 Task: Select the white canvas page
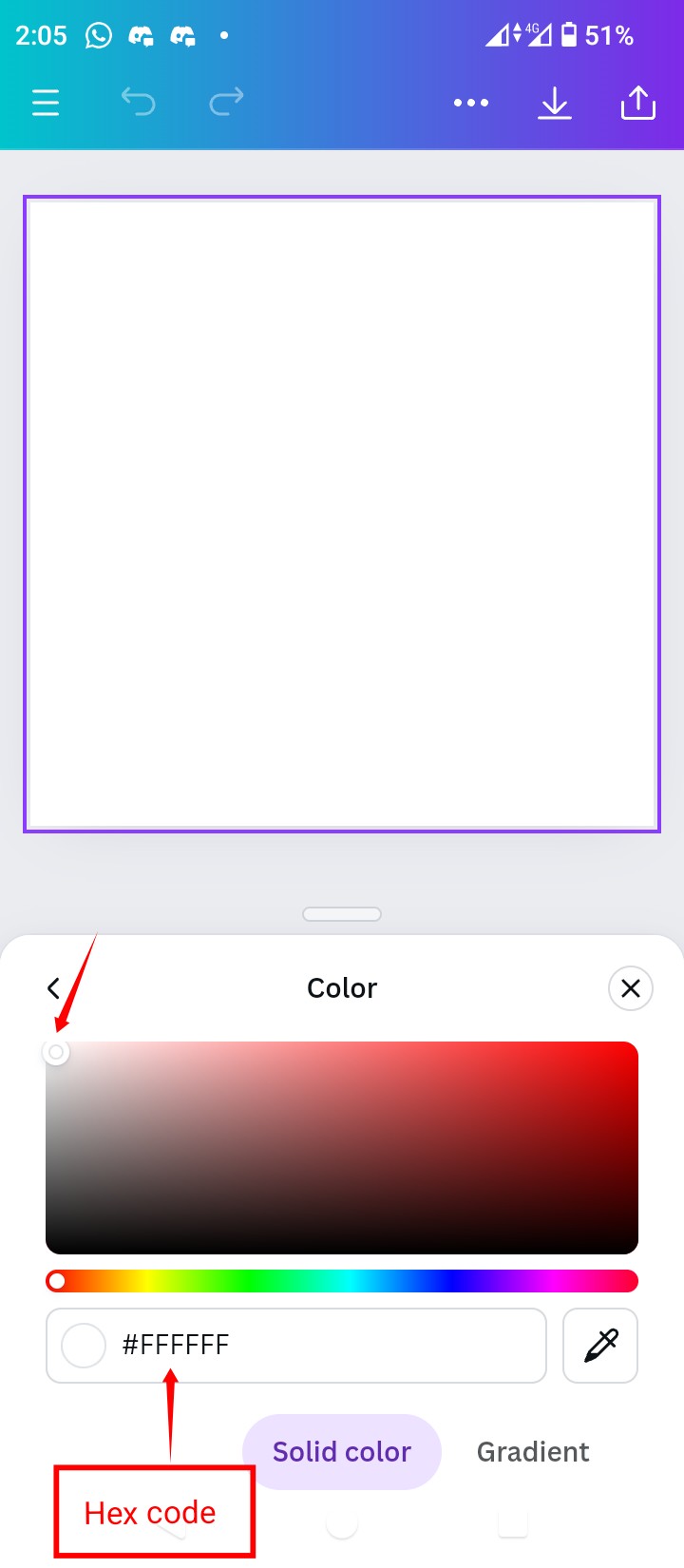coord(342,514)
